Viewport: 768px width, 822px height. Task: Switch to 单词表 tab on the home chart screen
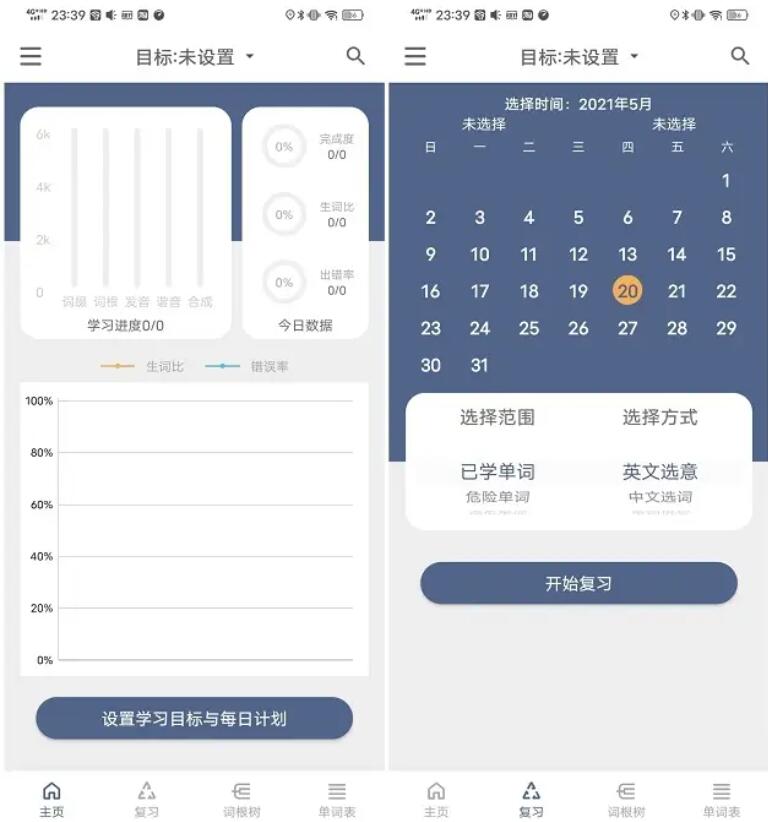click(x=337, y=799)
